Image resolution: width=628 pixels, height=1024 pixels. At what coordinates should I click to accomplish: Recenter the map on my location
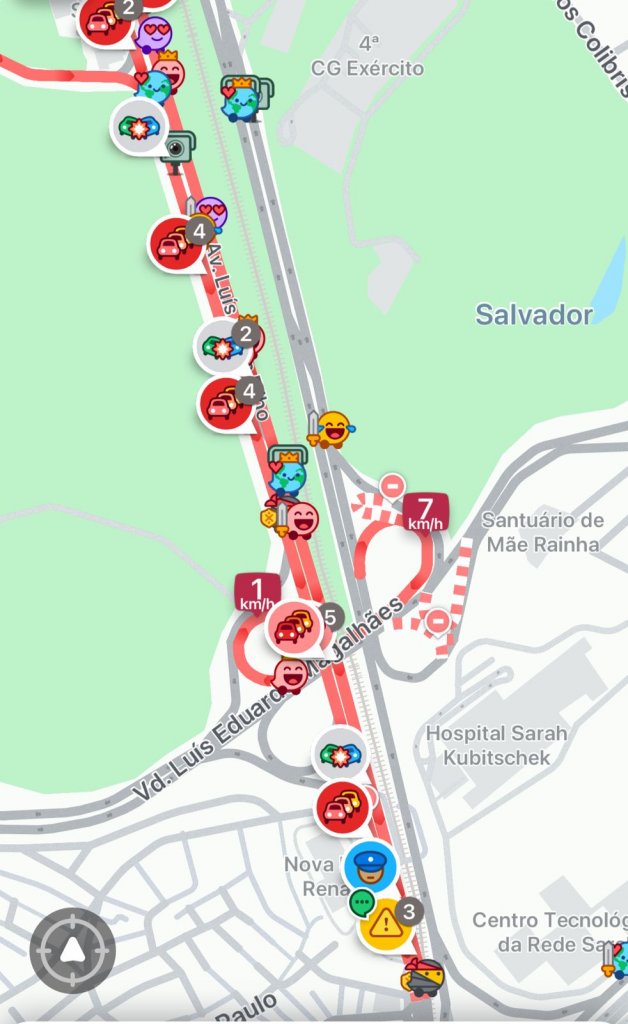pyautogui.click(x=72, y=950)
